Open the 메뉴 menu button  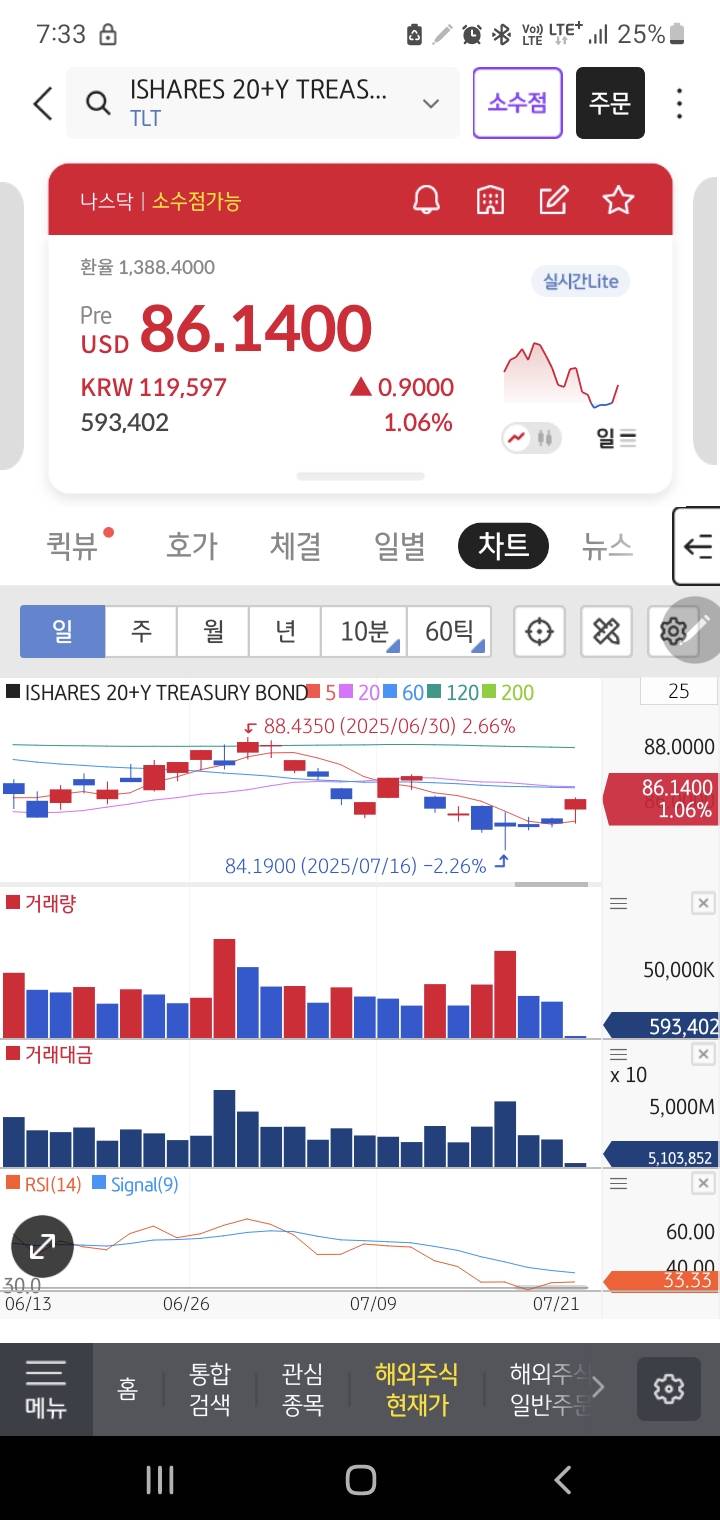(46, 1389)
